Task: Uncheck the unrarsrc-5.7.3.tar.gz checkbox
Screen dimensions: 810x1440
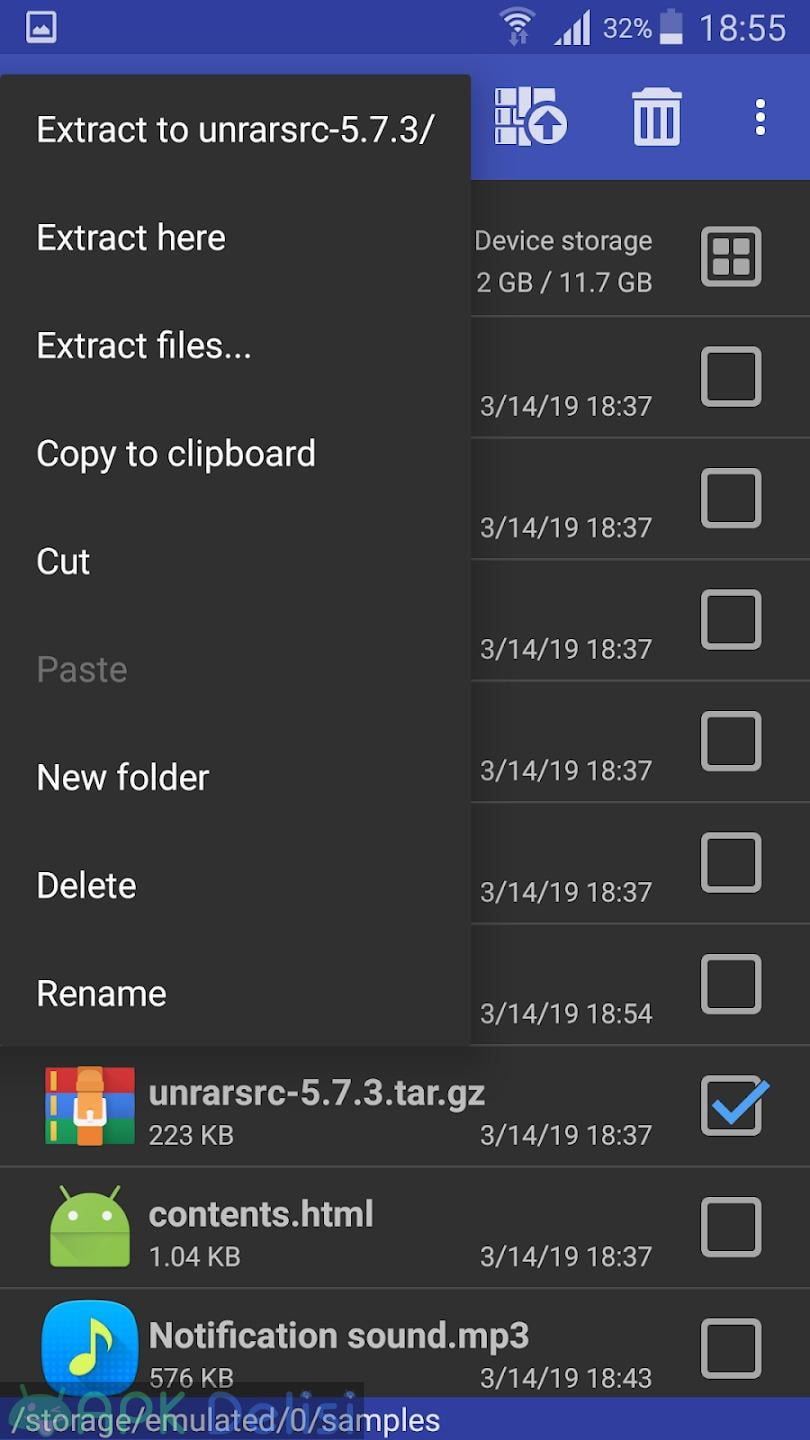Action: (733, 1105)
